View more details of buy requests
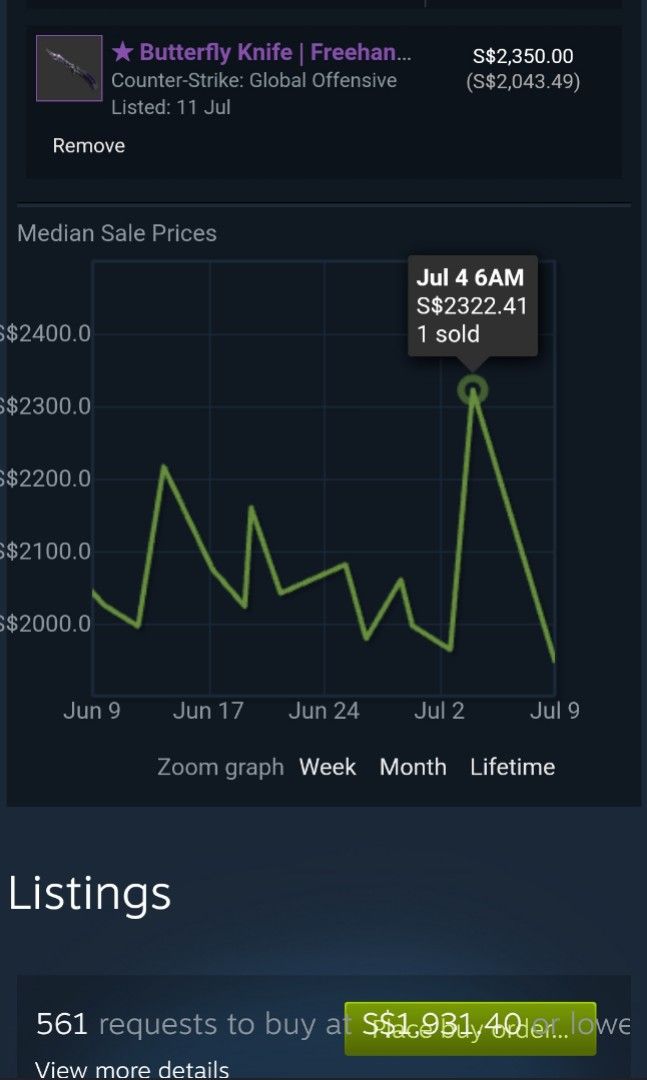647x1080 pixels. 132,1069
